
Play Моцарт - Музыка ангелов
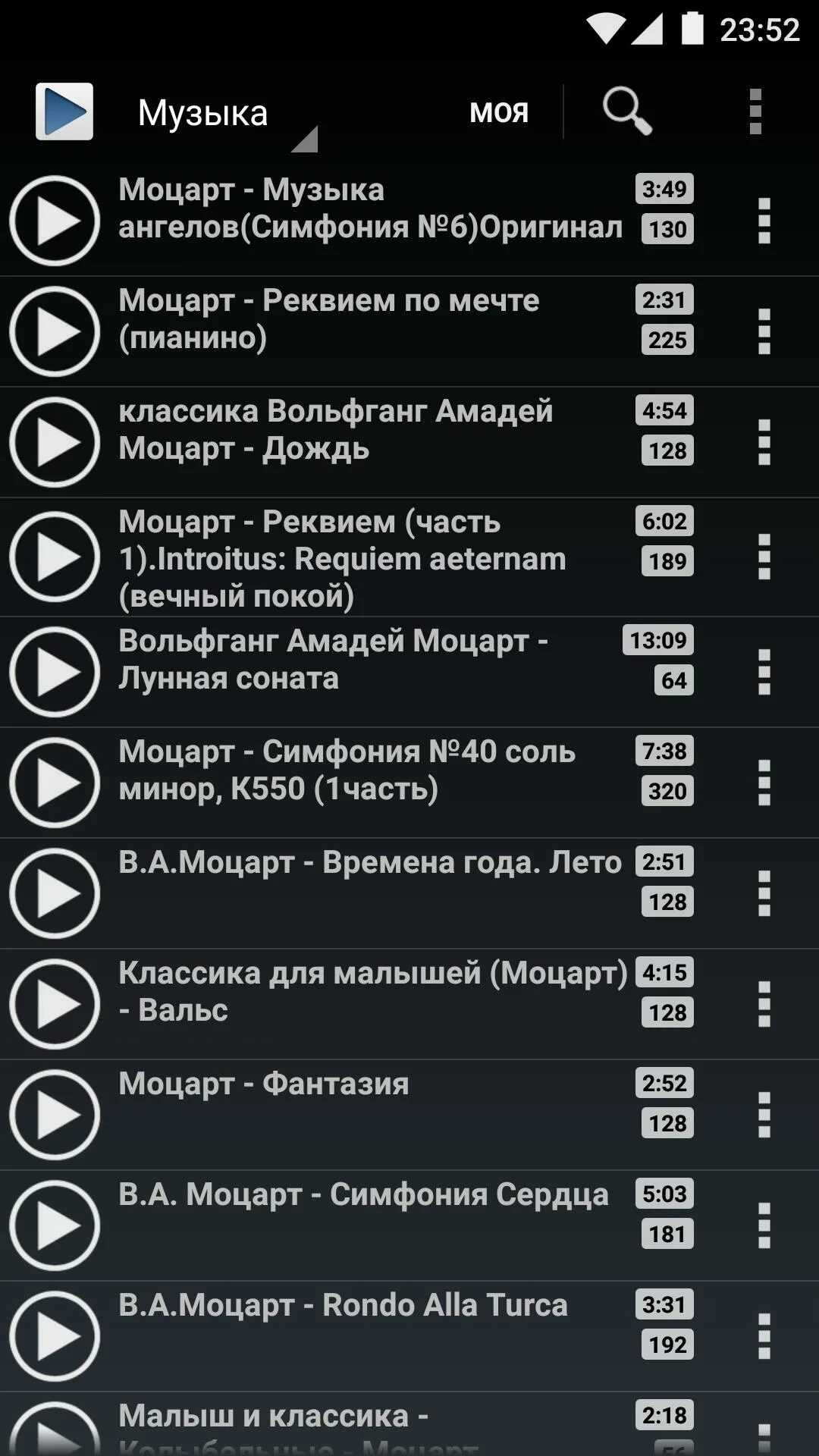coord(55,221)
